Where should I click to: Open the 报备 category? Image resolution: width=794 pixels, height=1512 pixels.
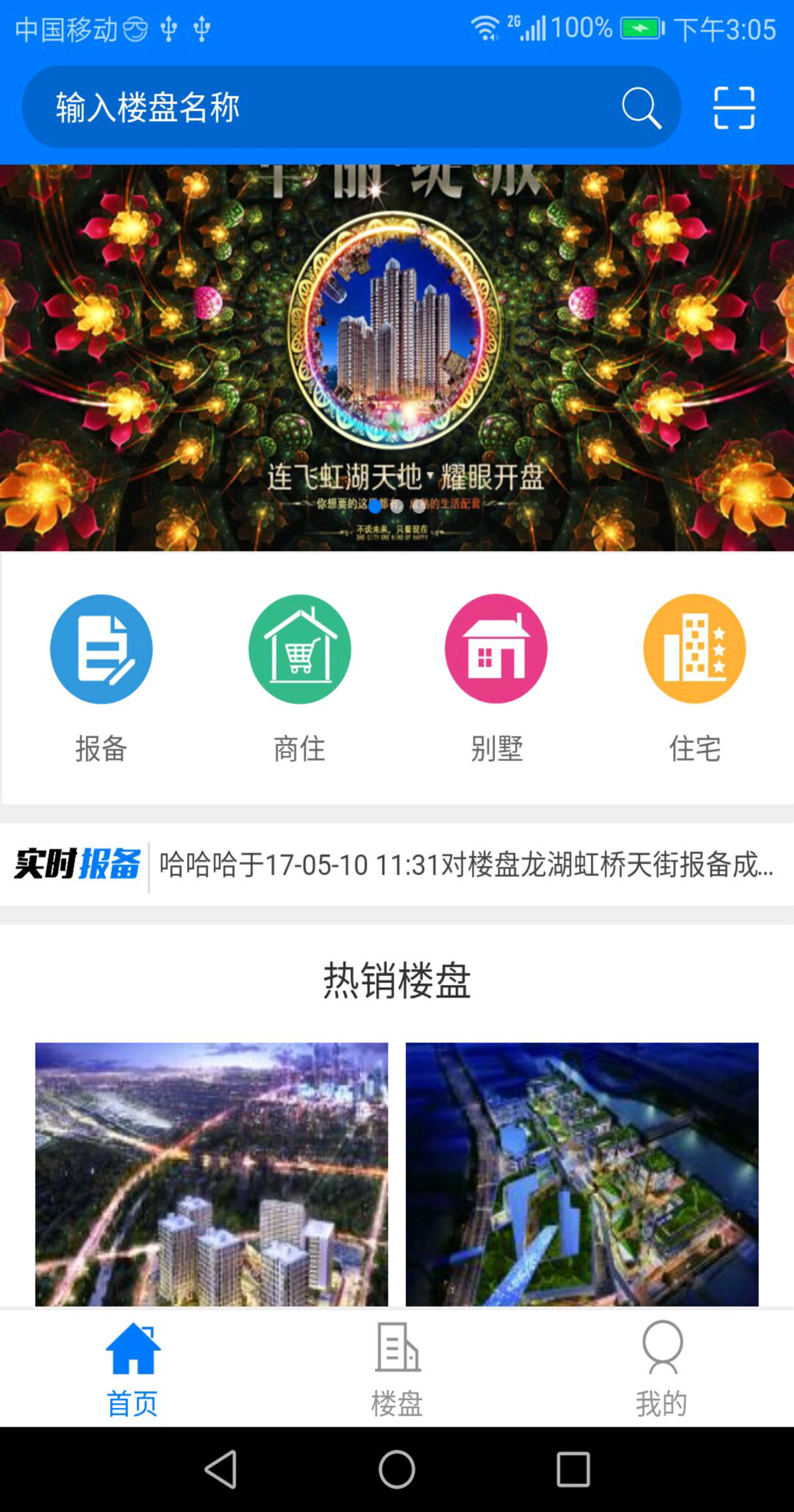click(x=101, y=677)
